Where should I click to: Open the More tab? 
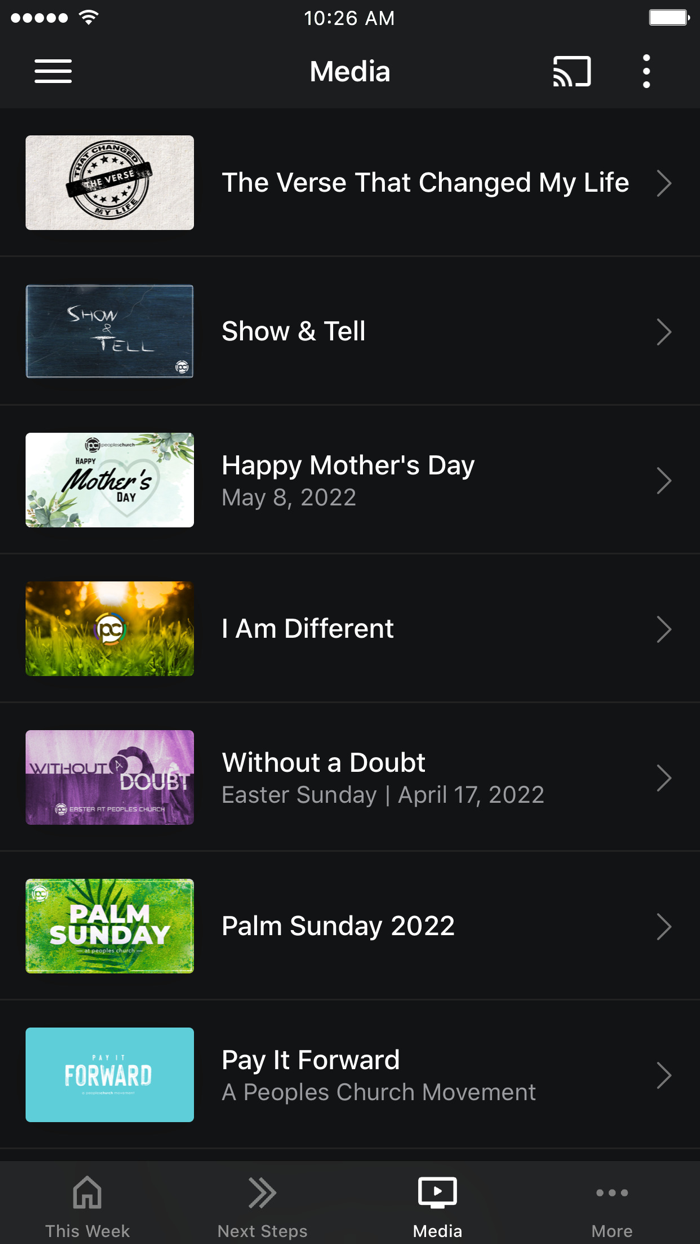(x=612, y=1206)
